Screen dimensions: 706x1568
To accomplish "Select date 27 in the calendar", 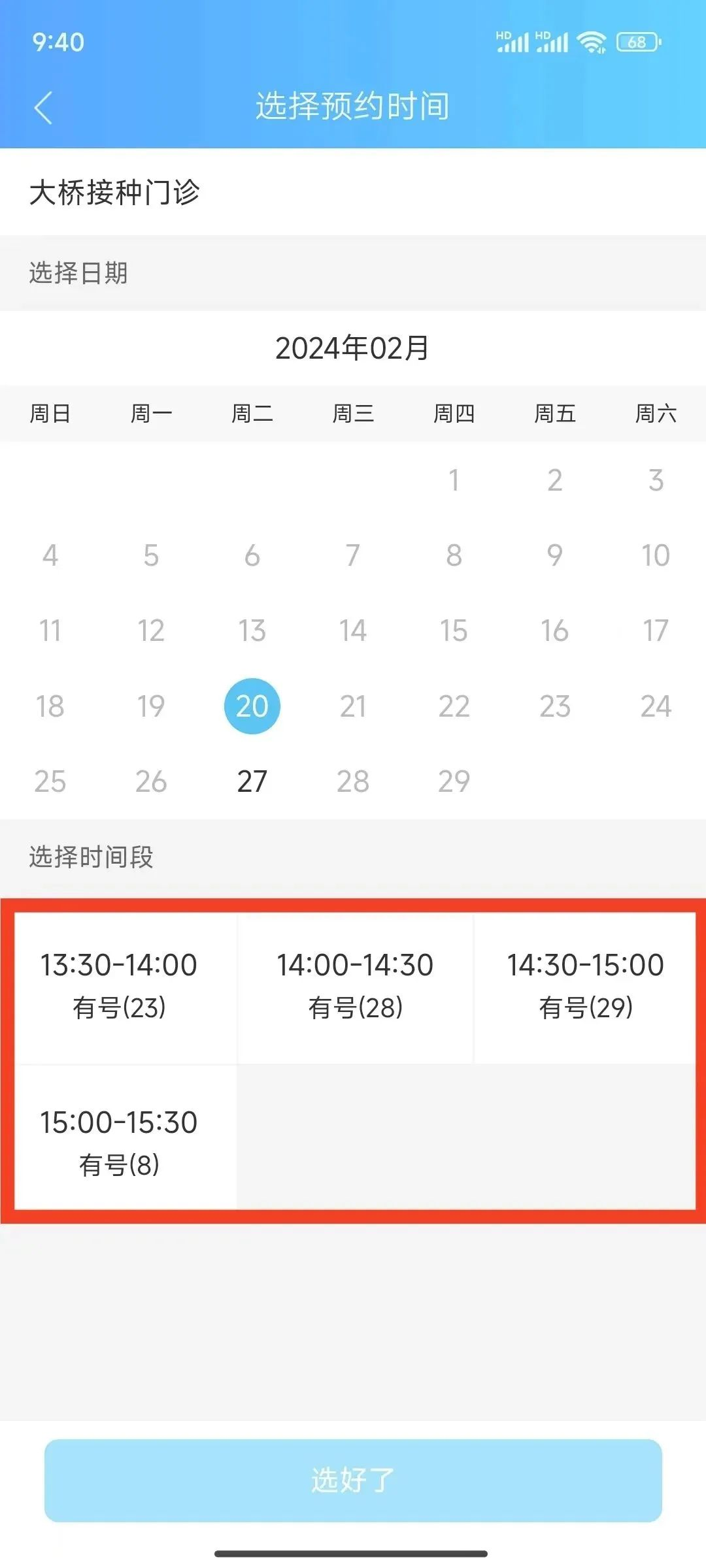I will point(252,781).
